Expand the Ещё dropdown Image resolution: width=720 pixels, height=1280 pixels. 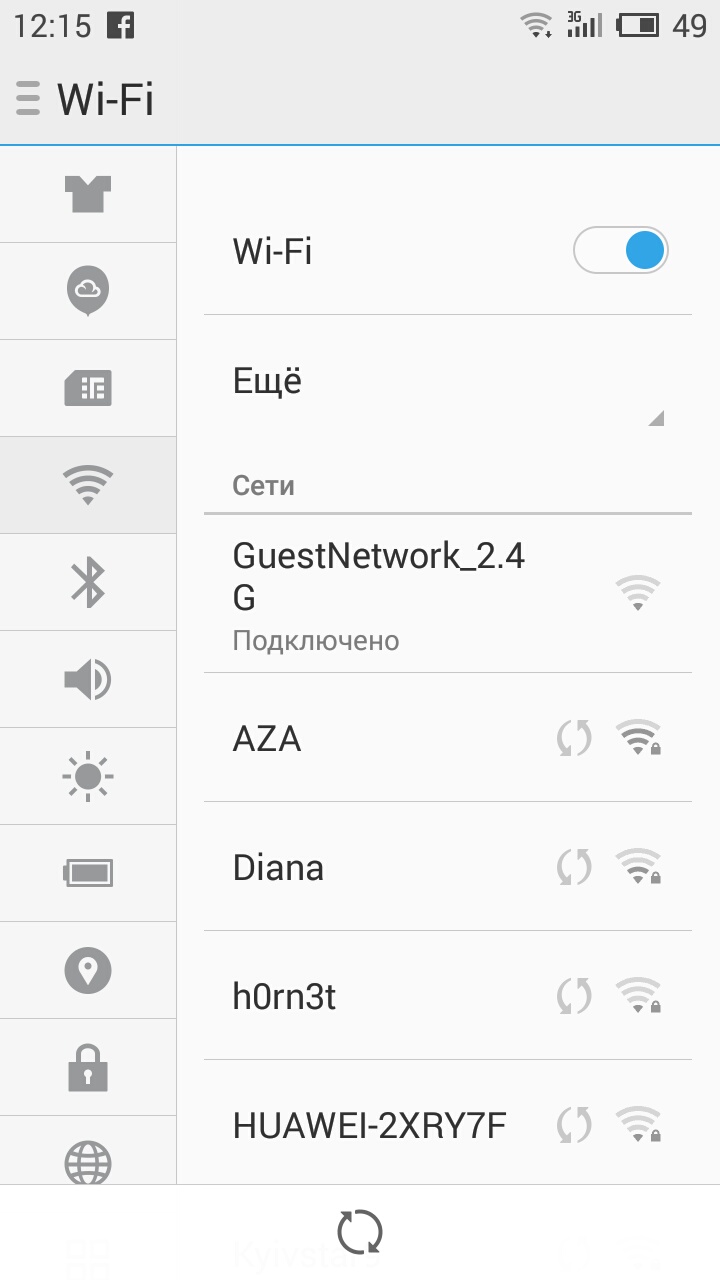coord(448,380)
